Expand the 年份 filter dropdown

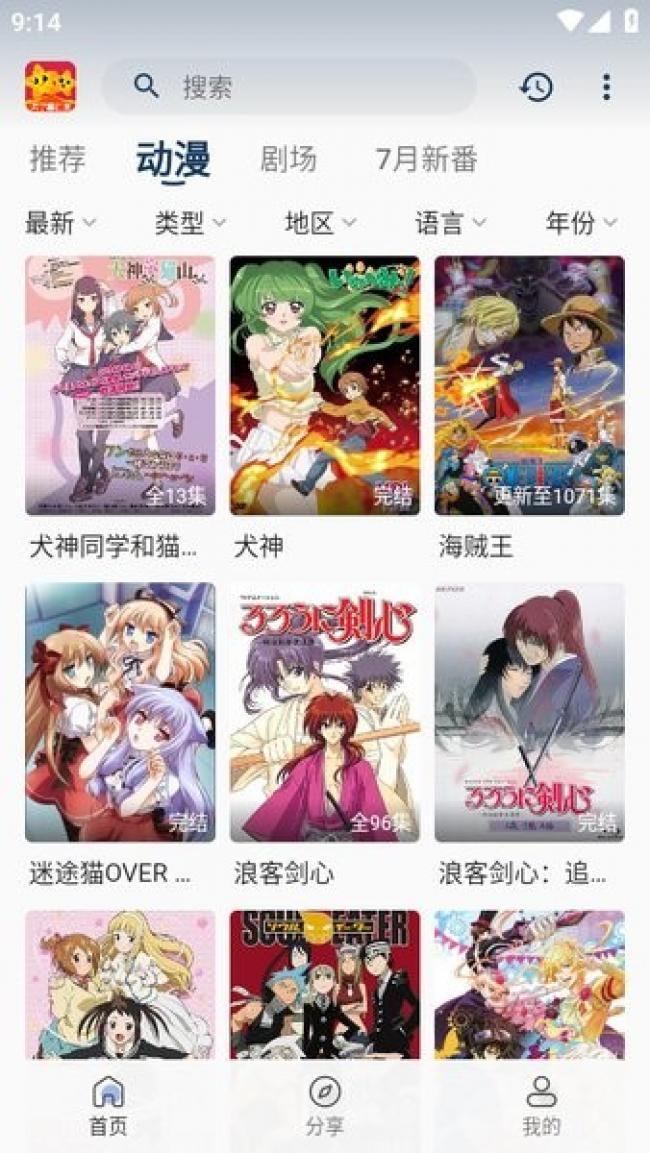coord(581,223)
